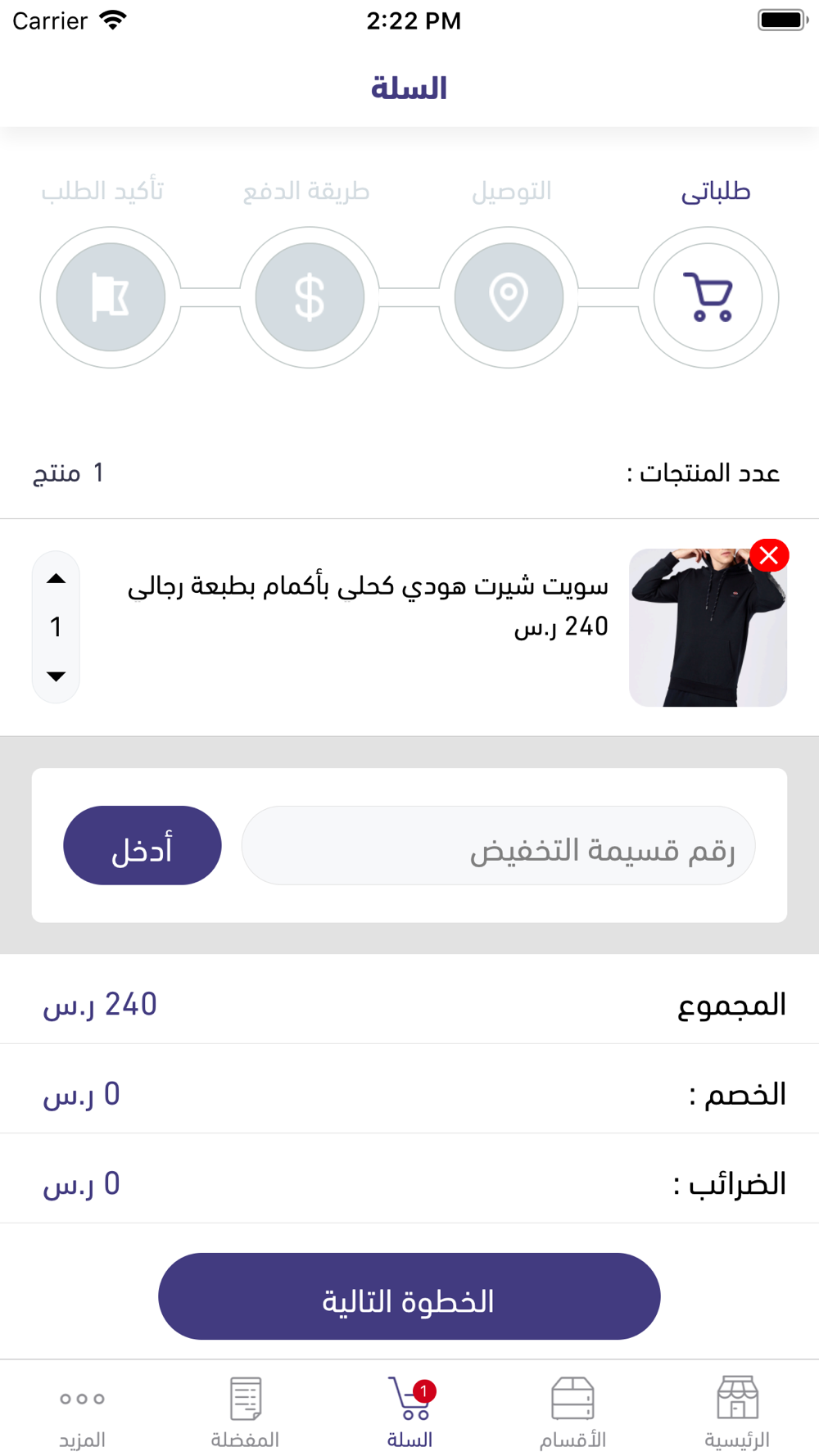The image size is (819, 1456).
Task: Jump to the تأكيد الطلب confirmation step
Action: click(x=111, y=297)
